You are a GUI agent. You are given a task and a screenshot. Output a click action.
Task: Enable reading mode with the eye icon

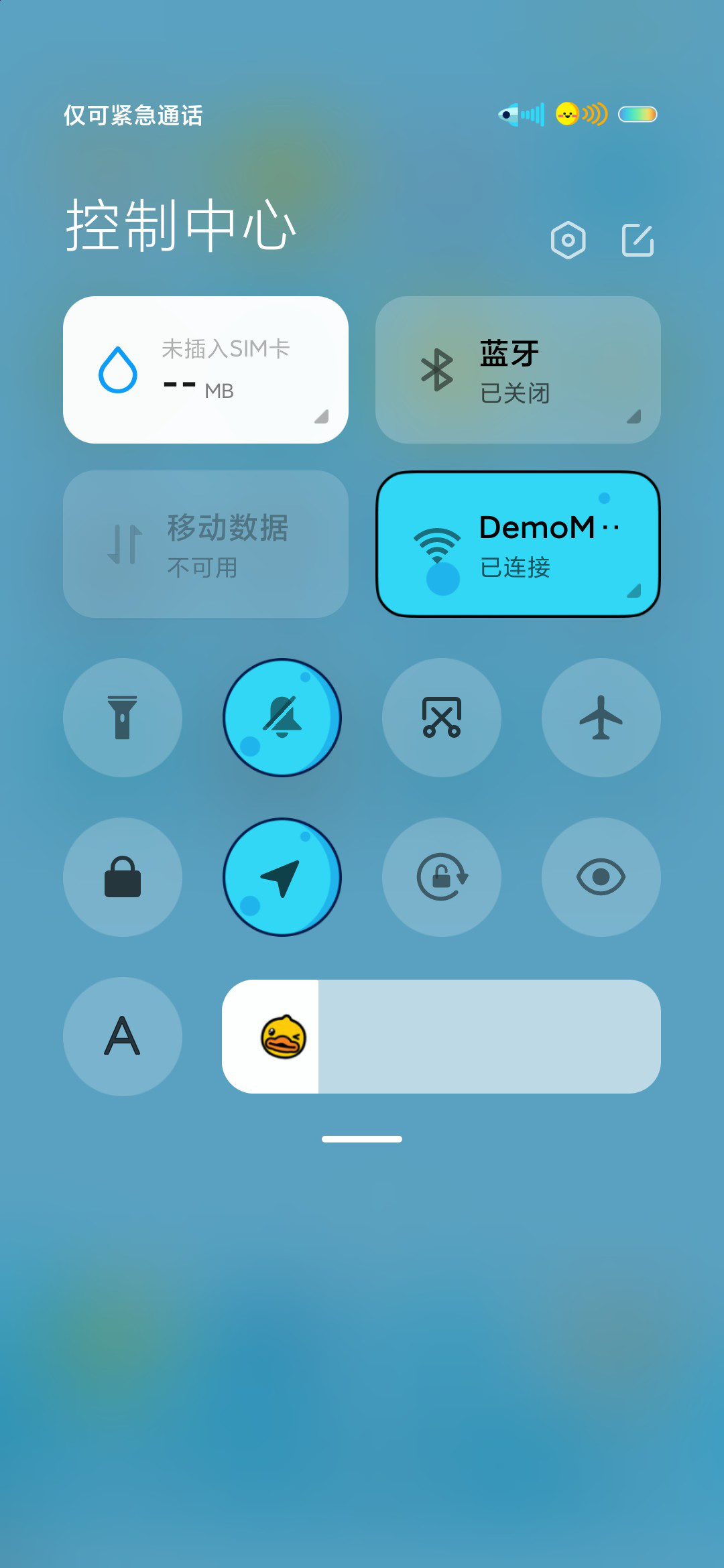point(601,877)
